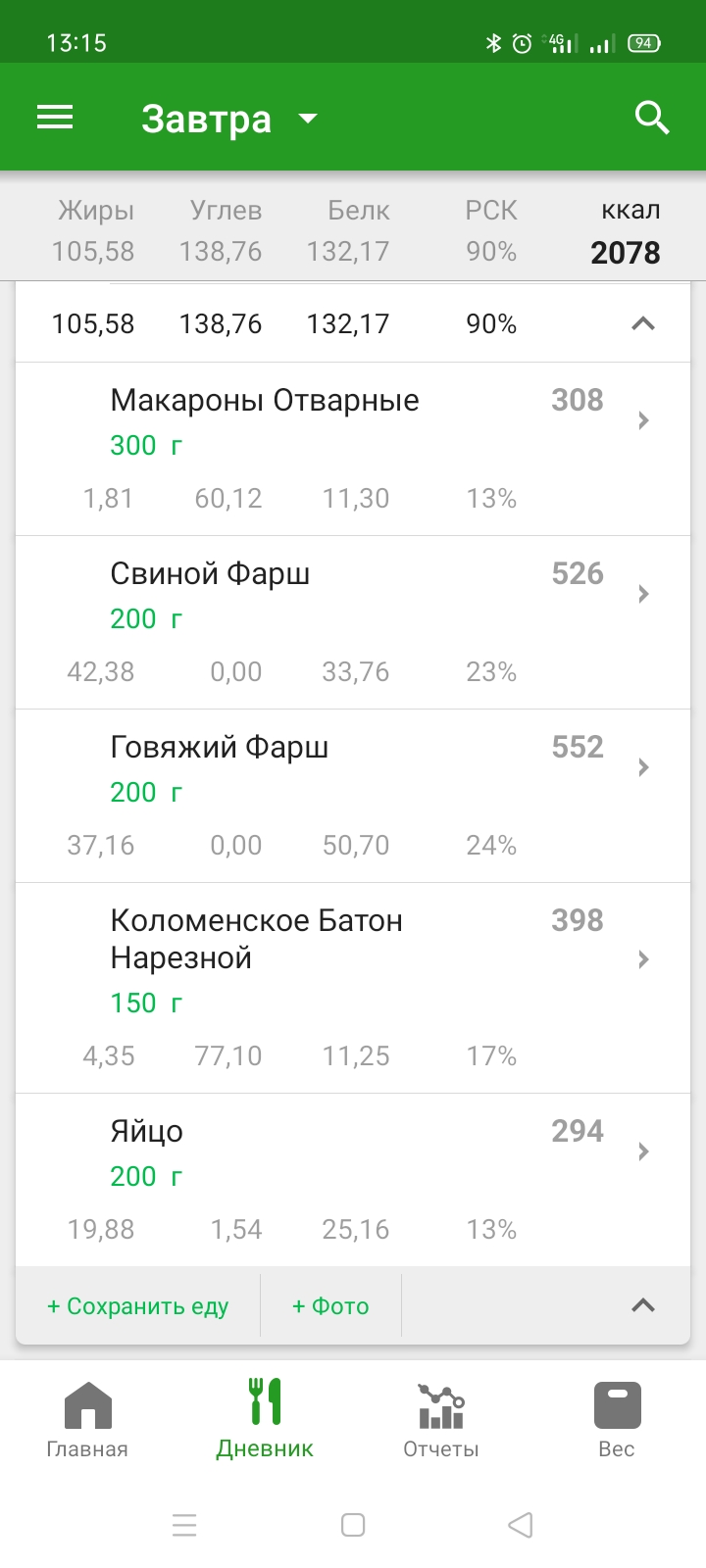Viewport: 706px width, 1568px height.
Task: Open the Свиной Фарш entry
Action: [353, 622]
